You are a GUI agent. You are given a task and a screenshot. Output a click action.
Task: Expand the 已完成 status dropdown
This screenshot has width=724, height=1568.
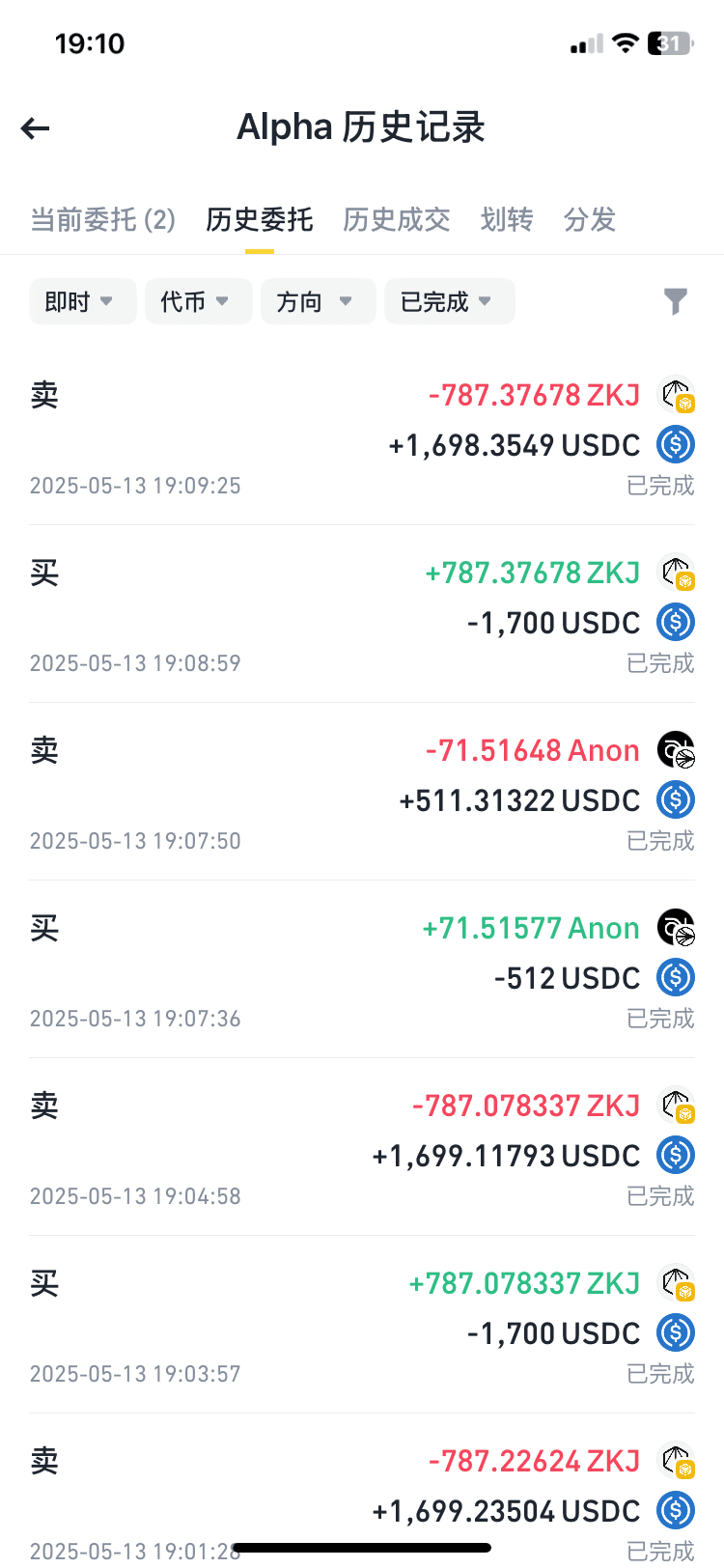[450, 301]
